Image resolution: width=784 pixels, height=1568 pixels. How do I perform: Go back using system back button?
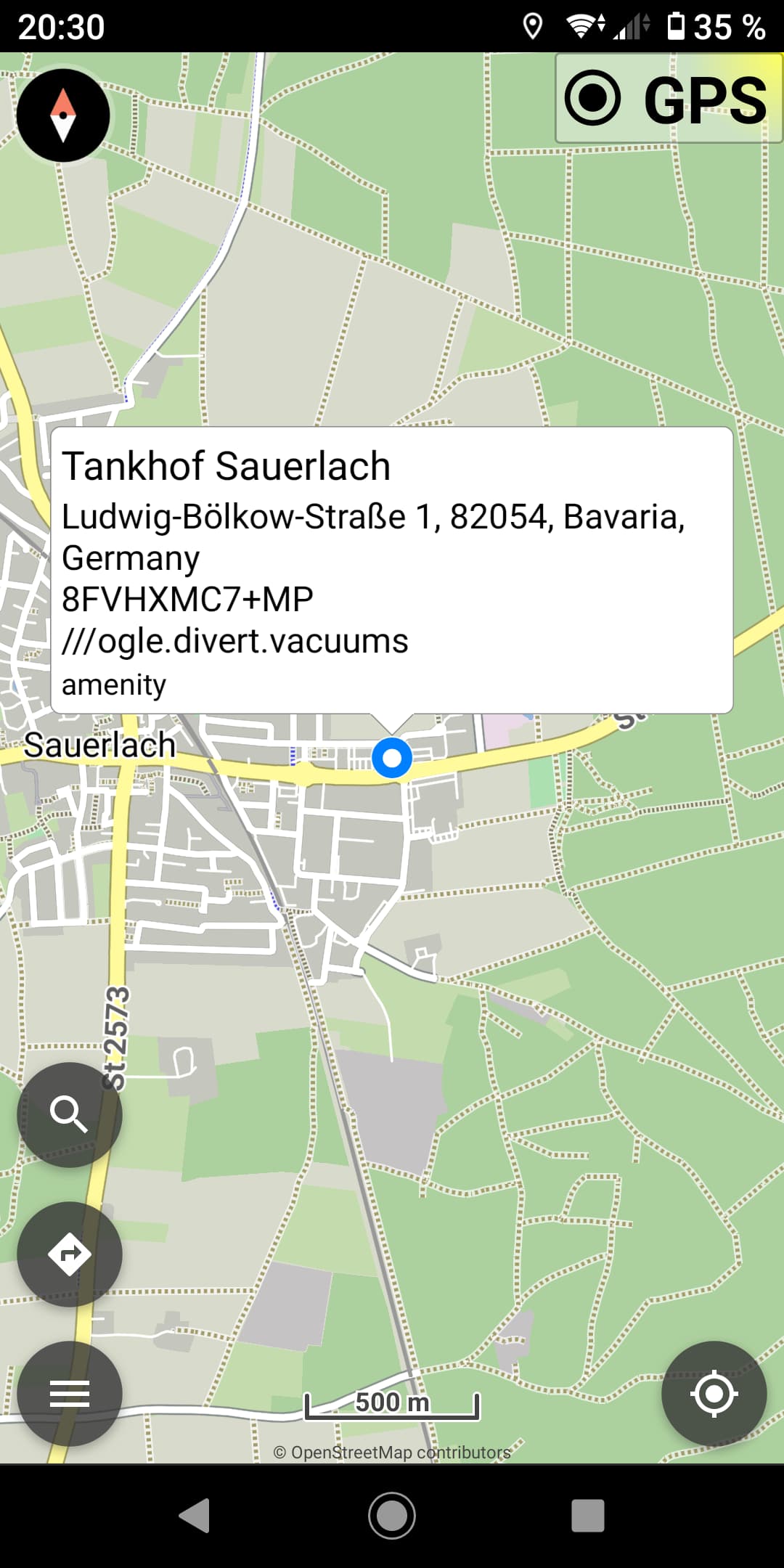click(195, 1515)
